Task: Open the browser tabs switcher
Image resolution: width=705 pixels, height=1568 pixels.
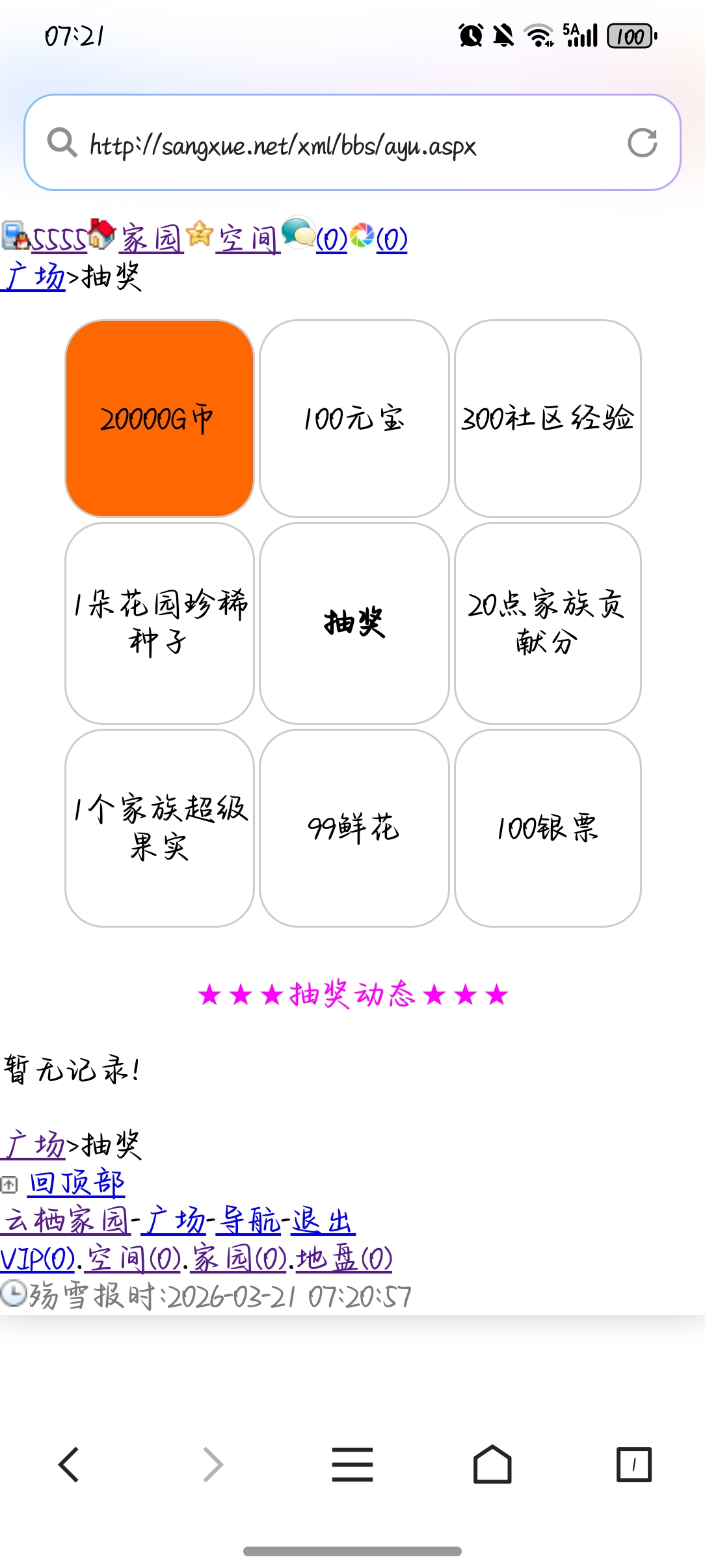Action: tap(633, 1464)
